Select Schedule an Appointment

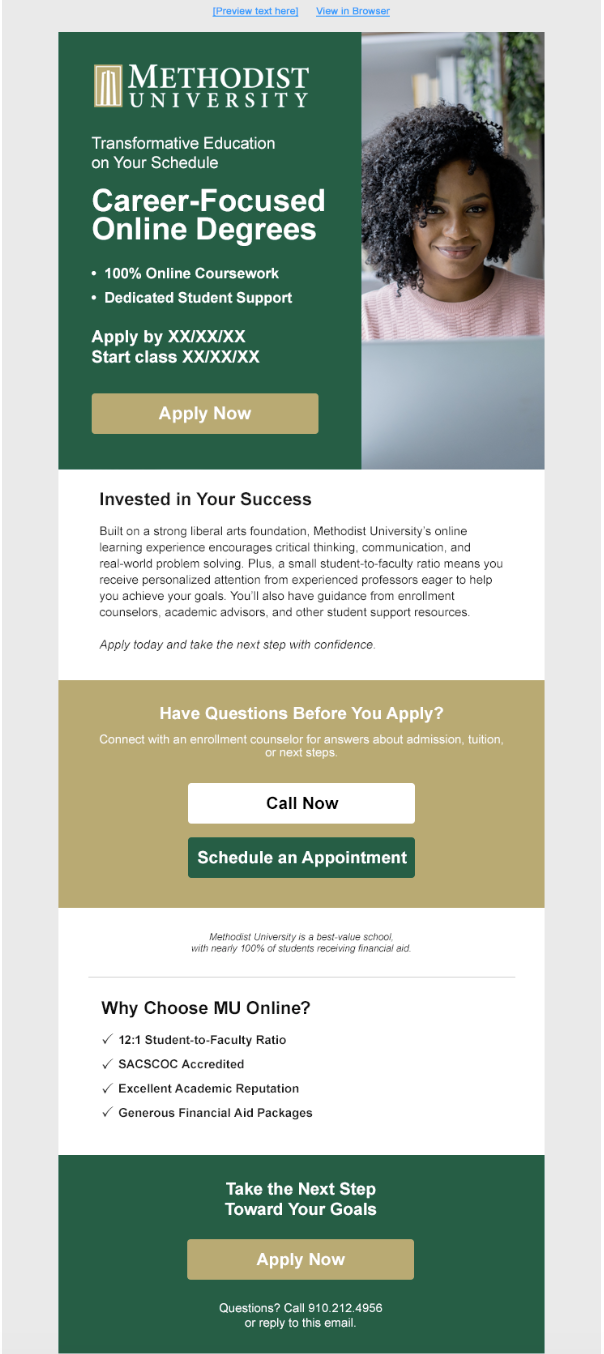[x=301, y=857]
